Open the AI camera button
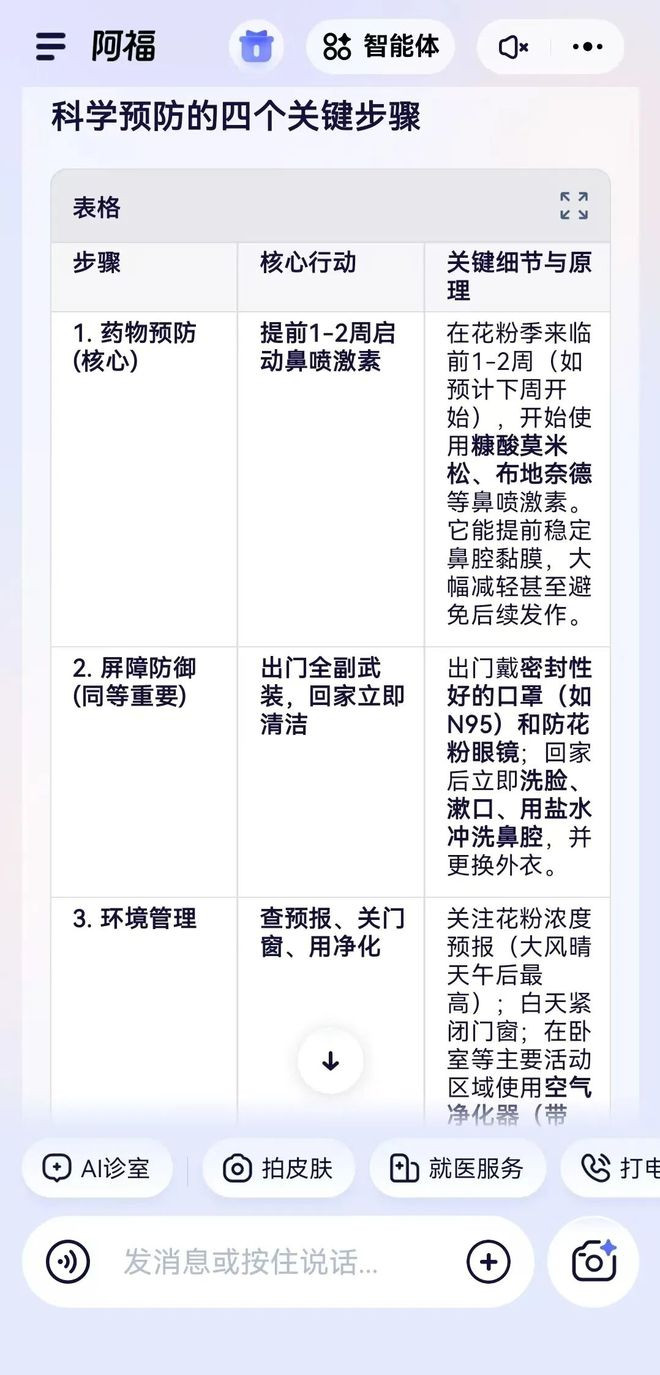 (594, 1262)
